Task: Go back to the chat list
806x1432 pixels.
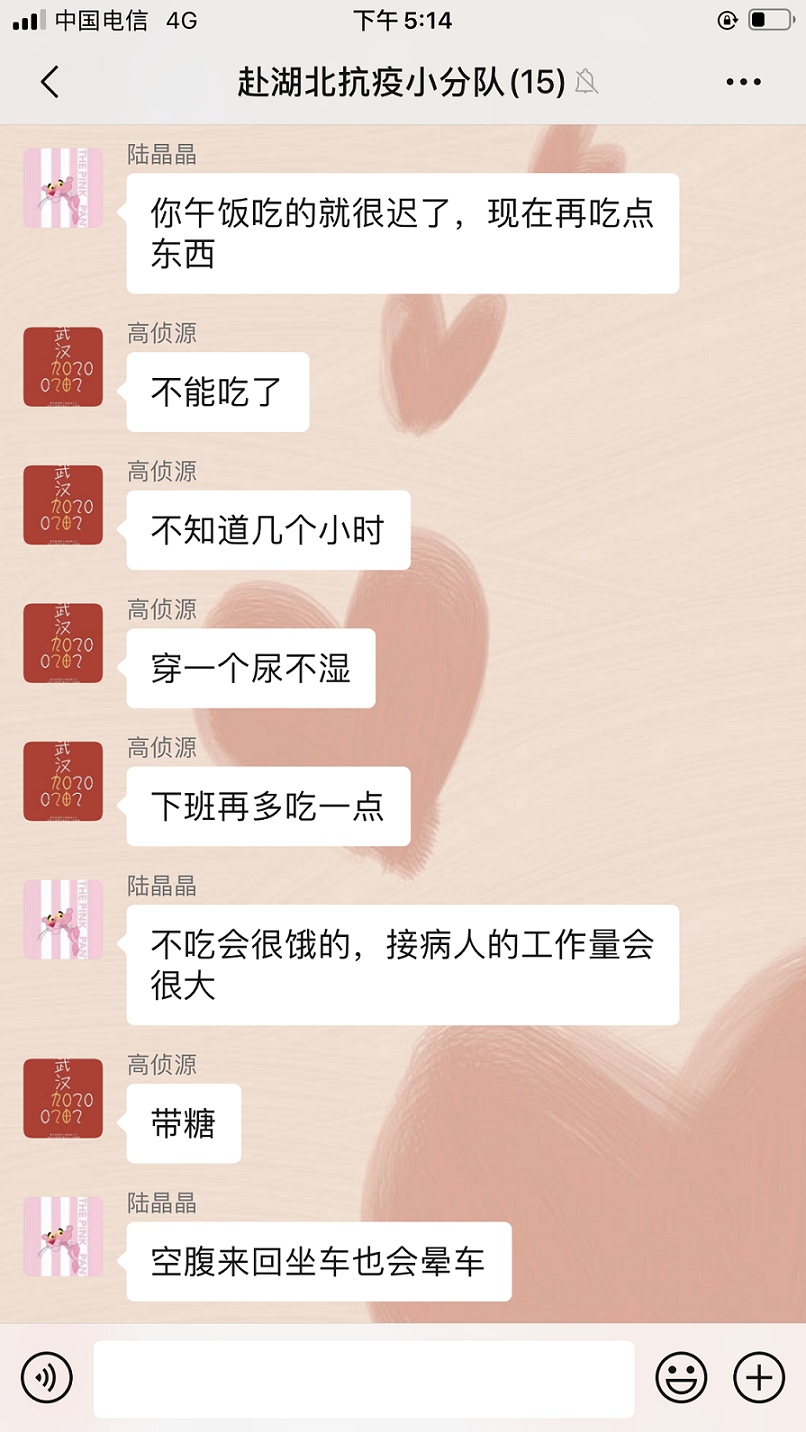Action: (x=50, y=82)
